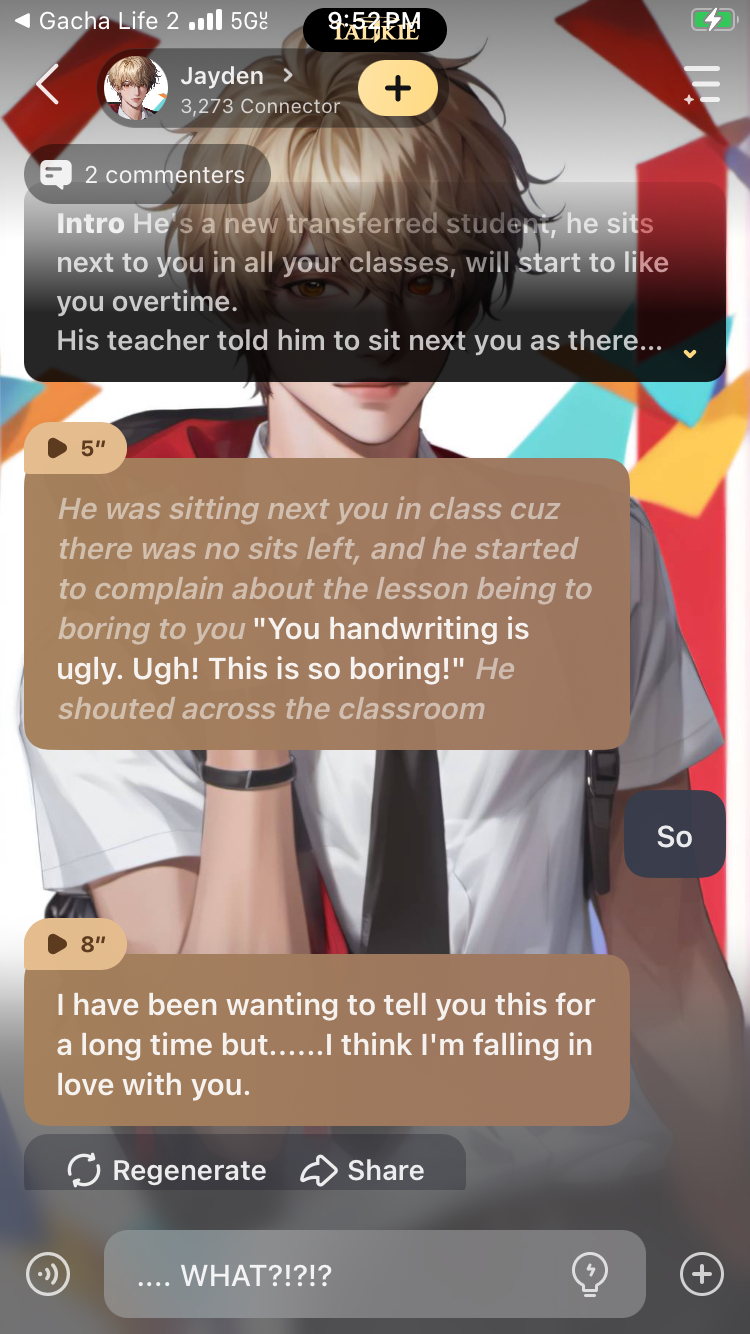Focus the message text field
Image resolution: width=750 pixels, height=1334 pixels.
point(340,1274)
